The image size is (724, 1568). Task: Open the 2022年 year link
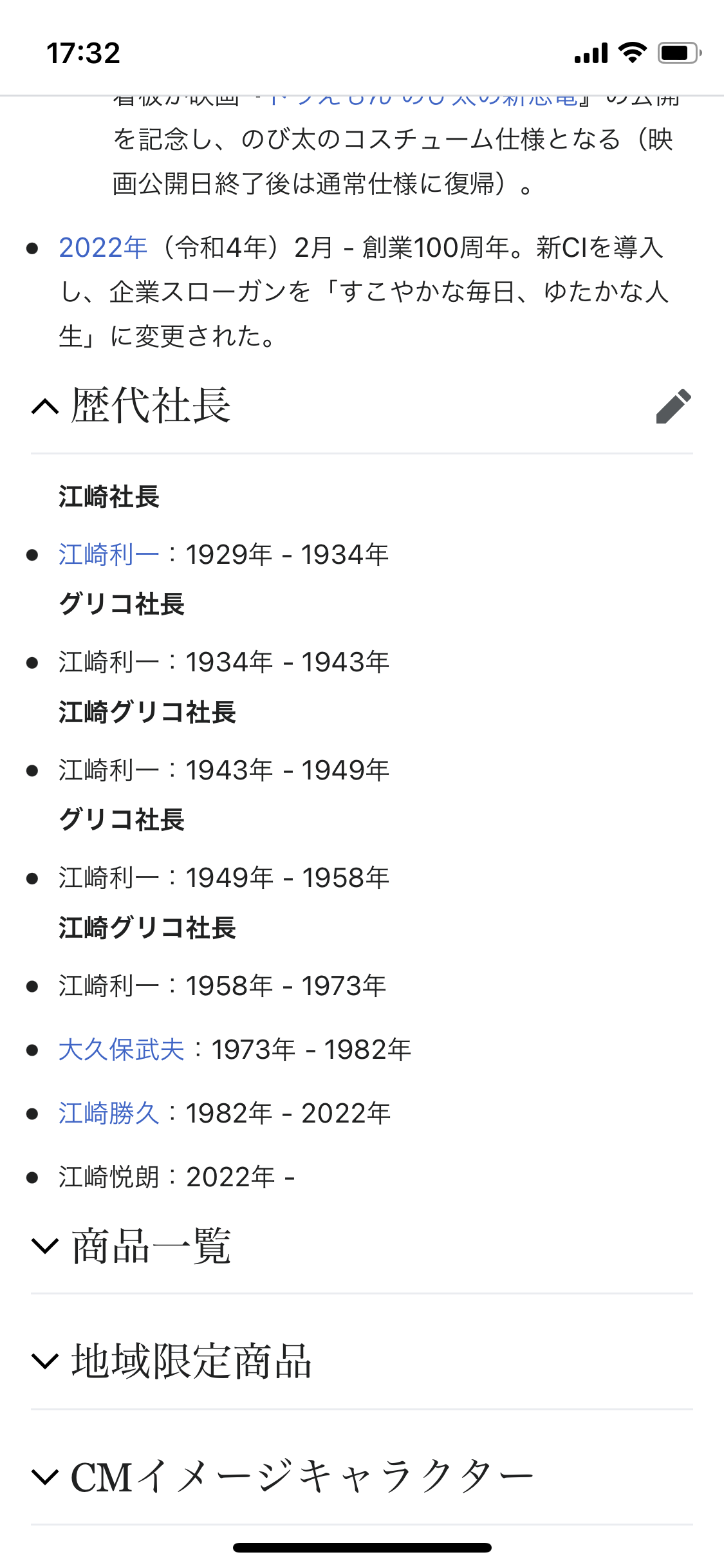(x=100, y=248)
